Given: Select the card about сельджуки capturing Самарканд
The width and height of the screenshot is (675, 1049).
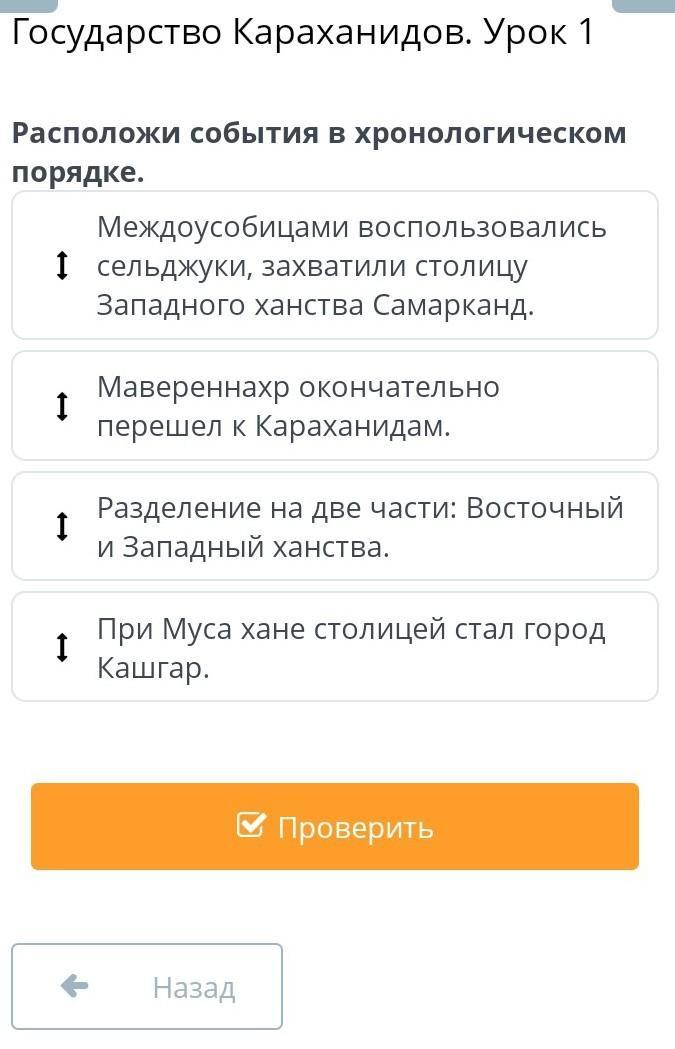Looking at the screenshot, I should tap(335, 265).
